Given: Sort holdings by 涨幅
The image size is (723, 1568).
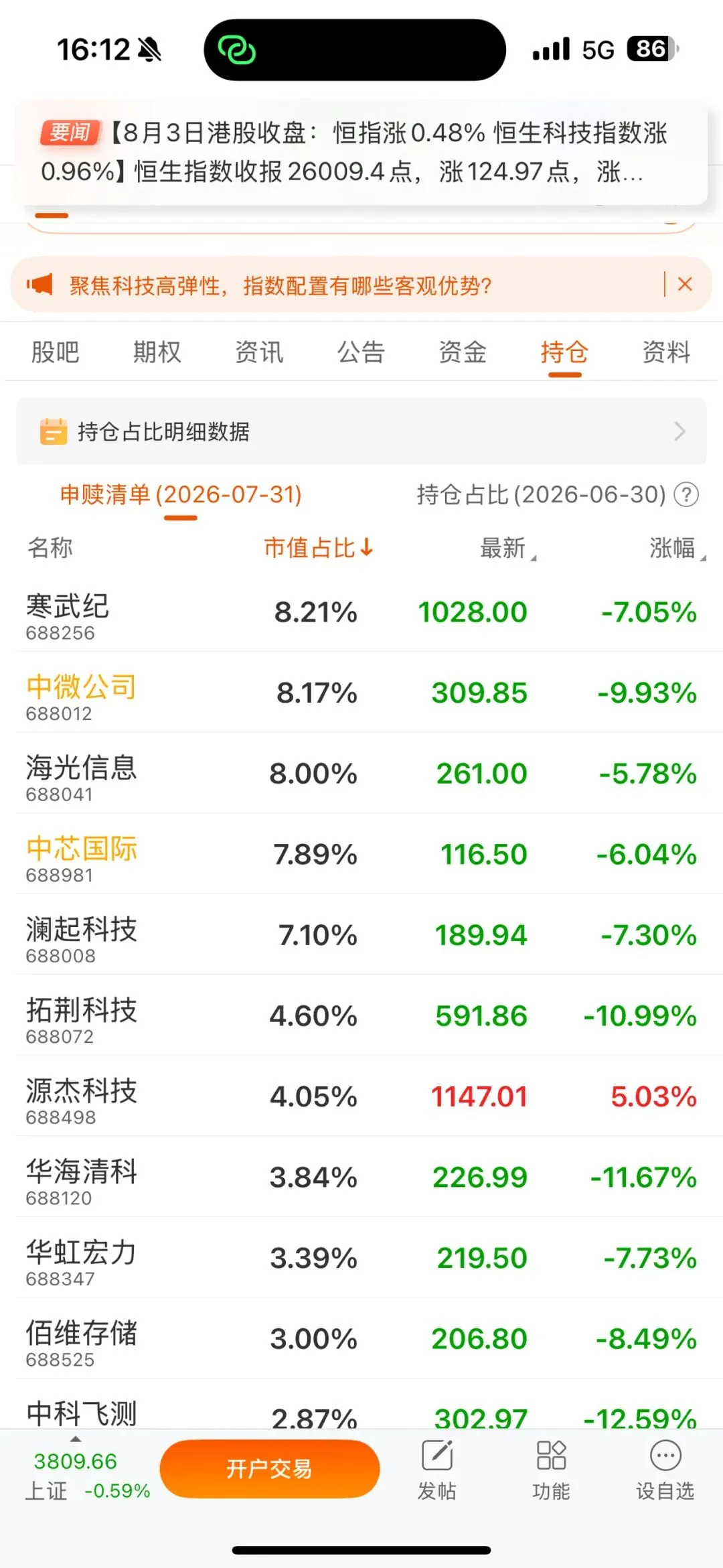Looking at the screenshot, I should 677,548.
